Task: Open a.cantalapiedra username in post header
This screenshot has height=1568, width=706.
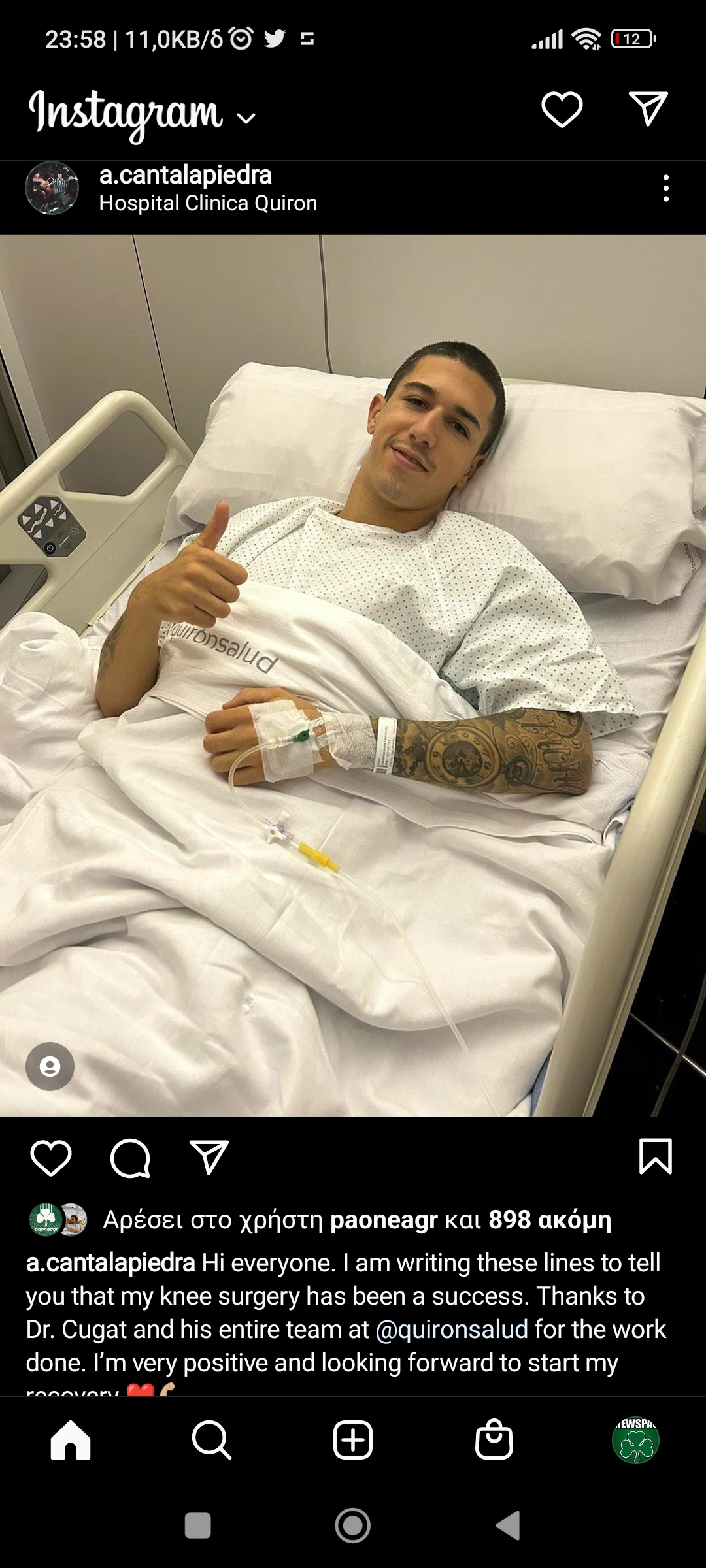Action: 185,175
